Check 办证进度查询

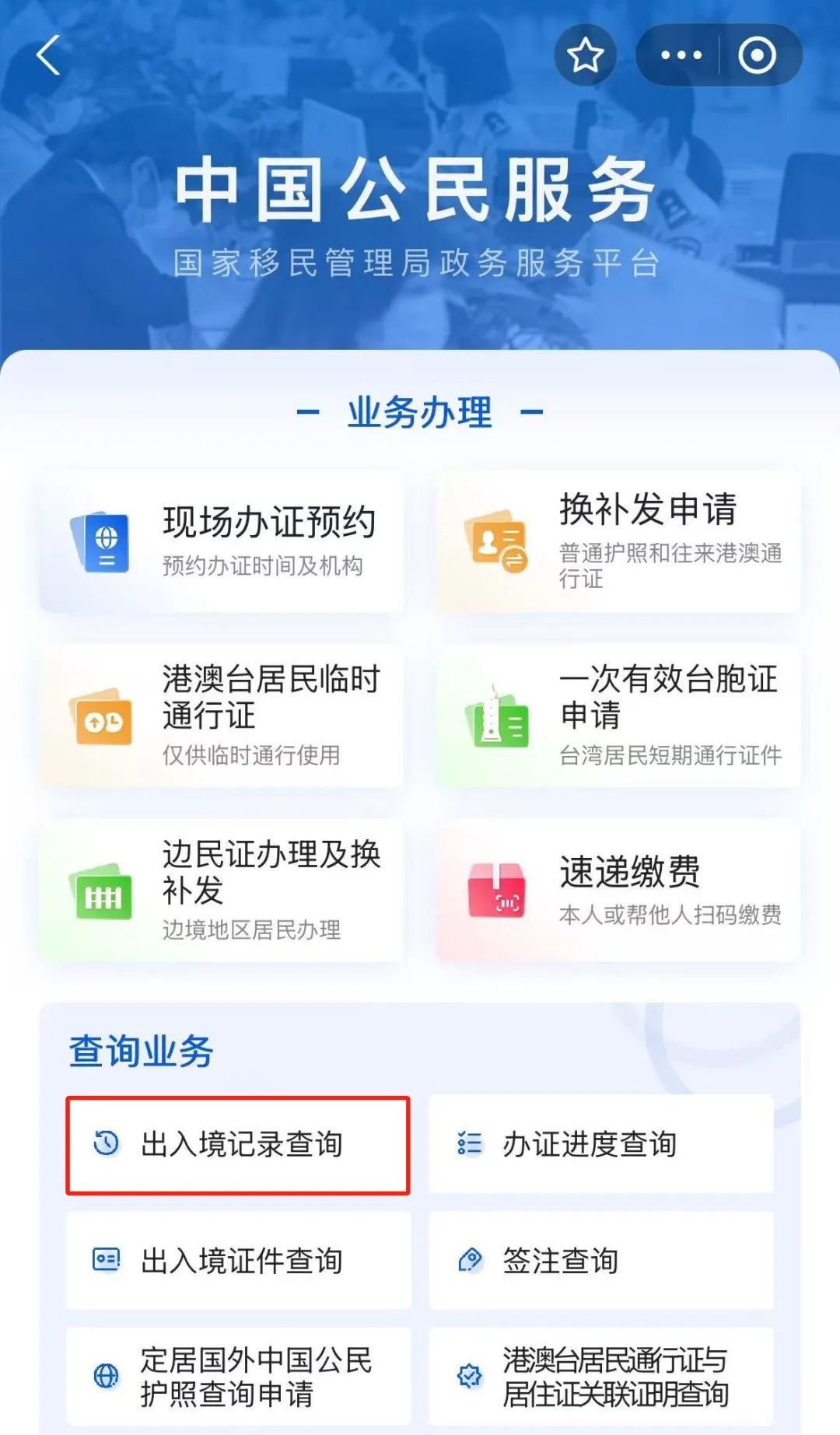pyautogui.click(x=600, y=1144)
